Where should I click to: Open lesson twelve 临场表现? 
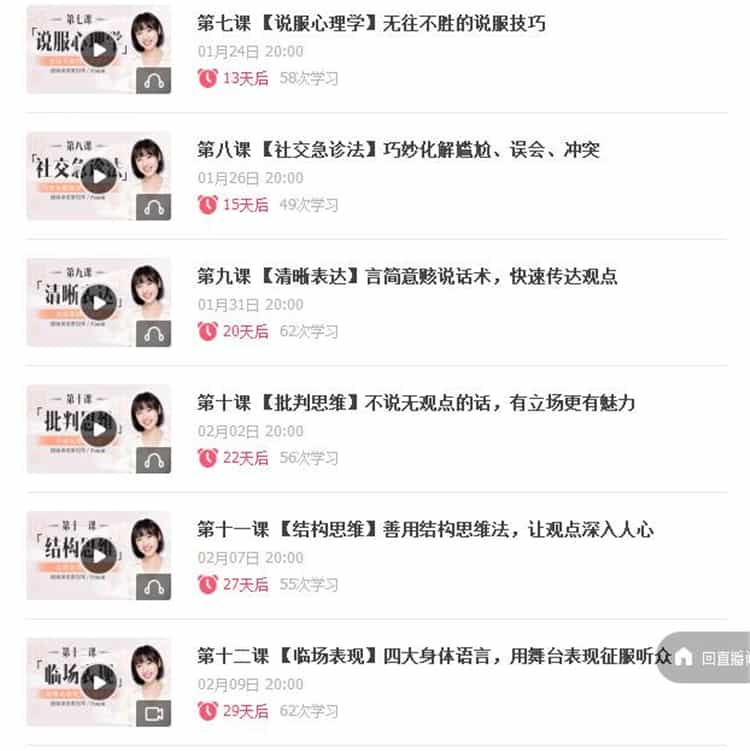click(x=432, y=656)
